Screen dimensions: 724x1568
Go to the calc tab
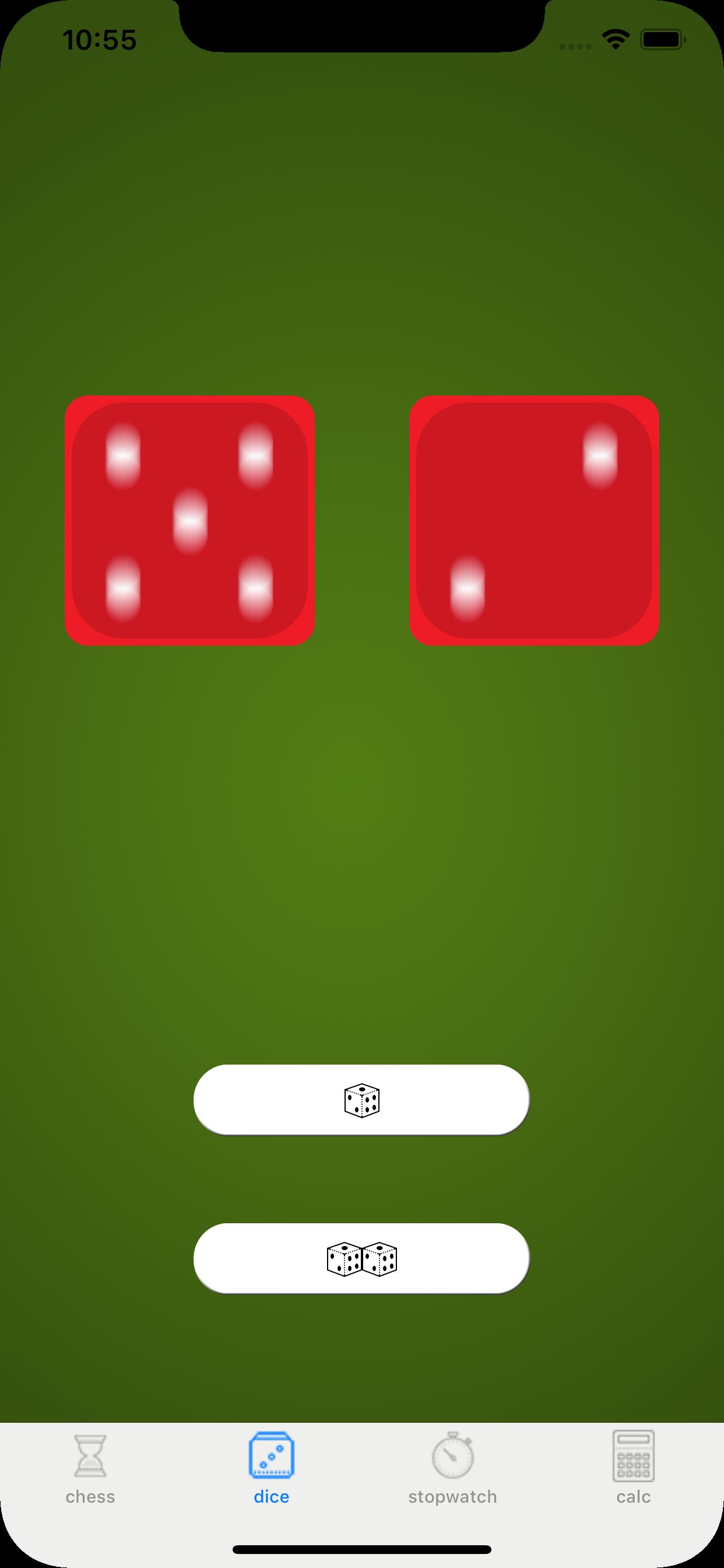[632, 1468]
